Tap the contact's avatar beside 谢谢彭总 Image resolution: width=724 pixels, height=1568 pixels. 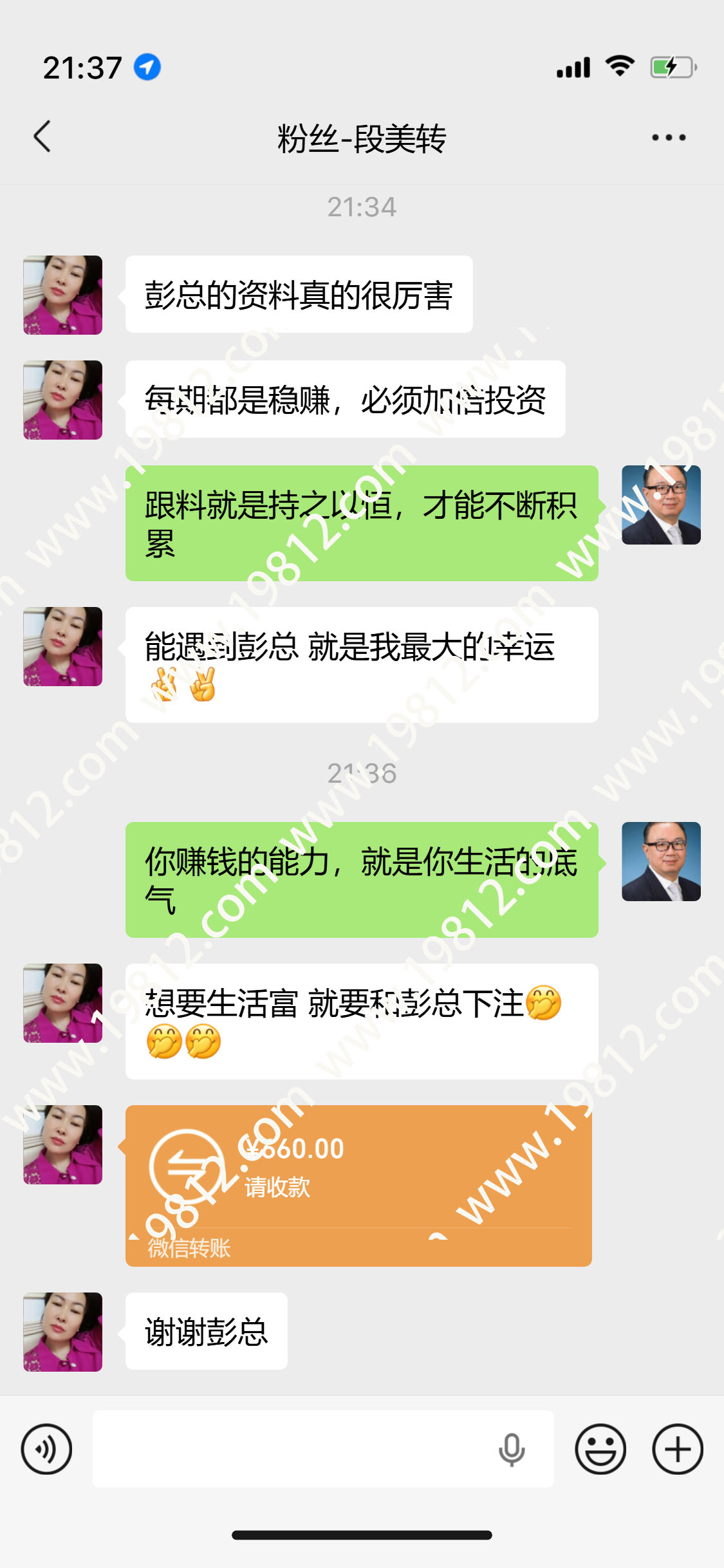[62, 1332]
